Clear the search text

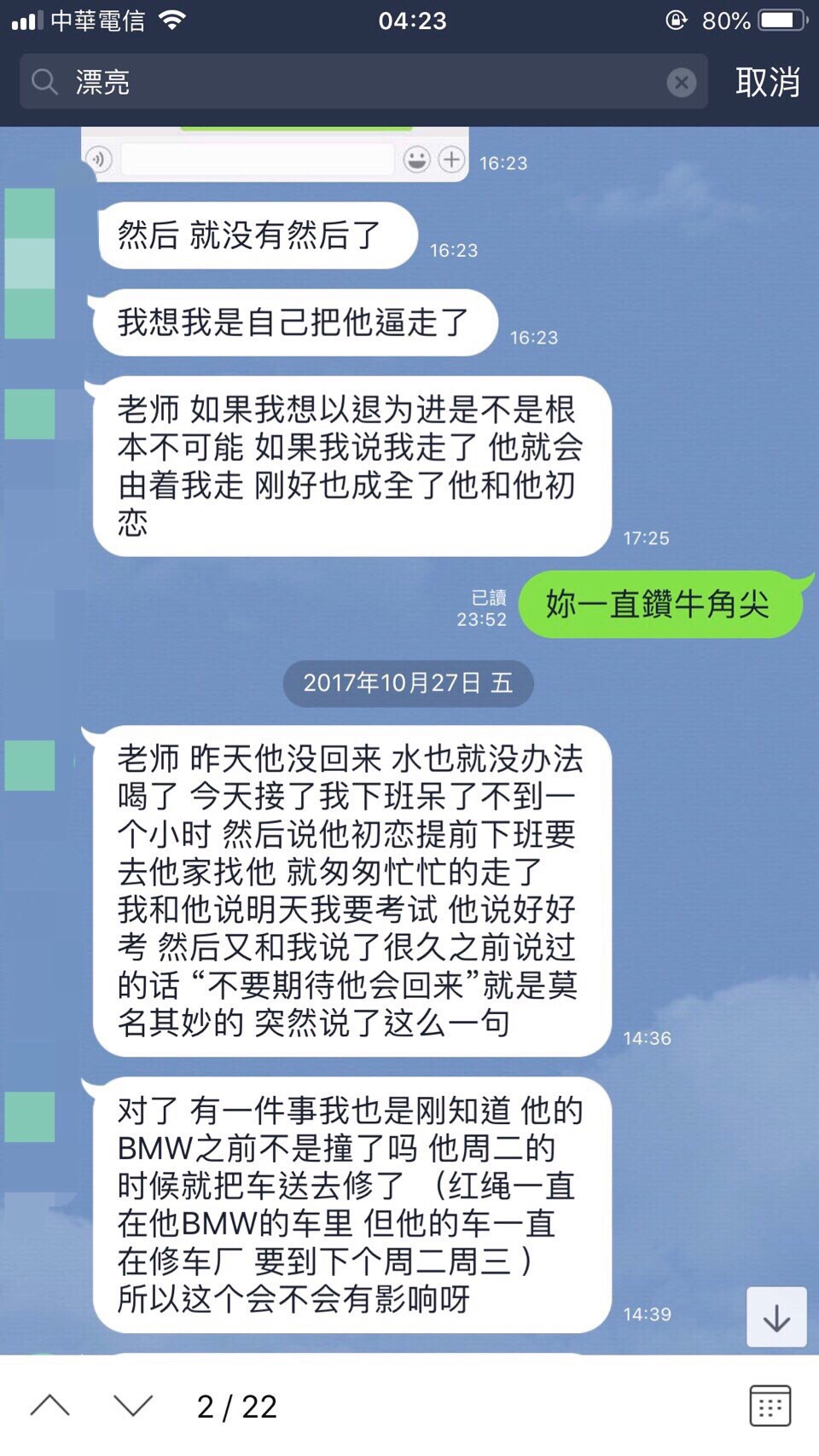pyautogui.click(x=681, y=82)
